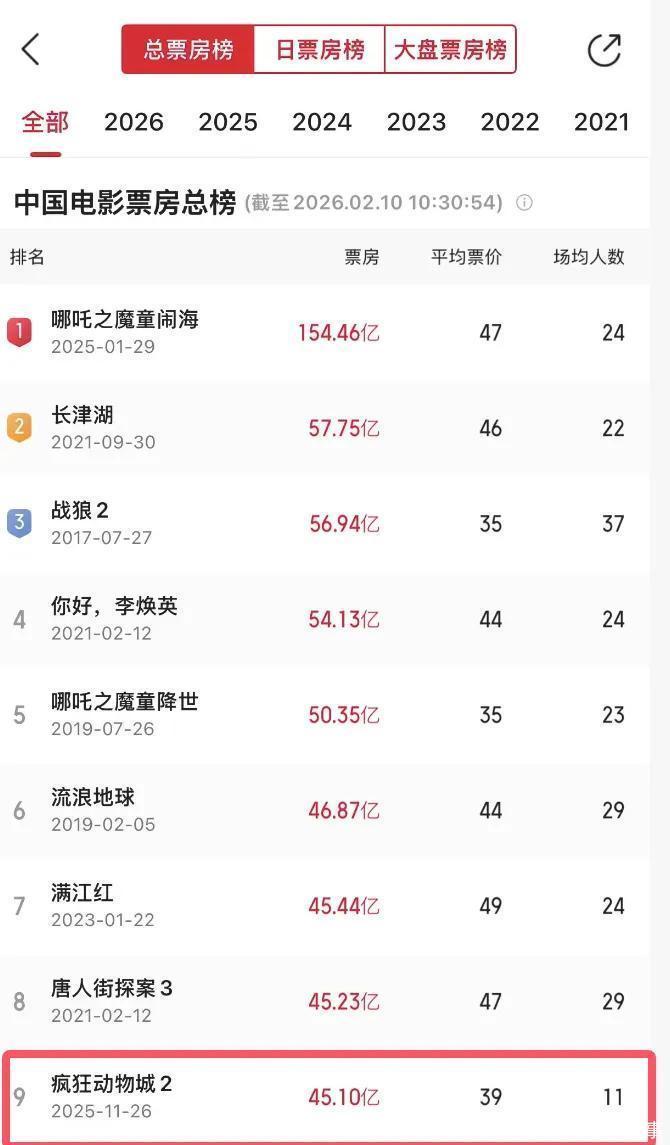Filter by year 2026
Viewport: 670px width, 1145px height.
133,122
